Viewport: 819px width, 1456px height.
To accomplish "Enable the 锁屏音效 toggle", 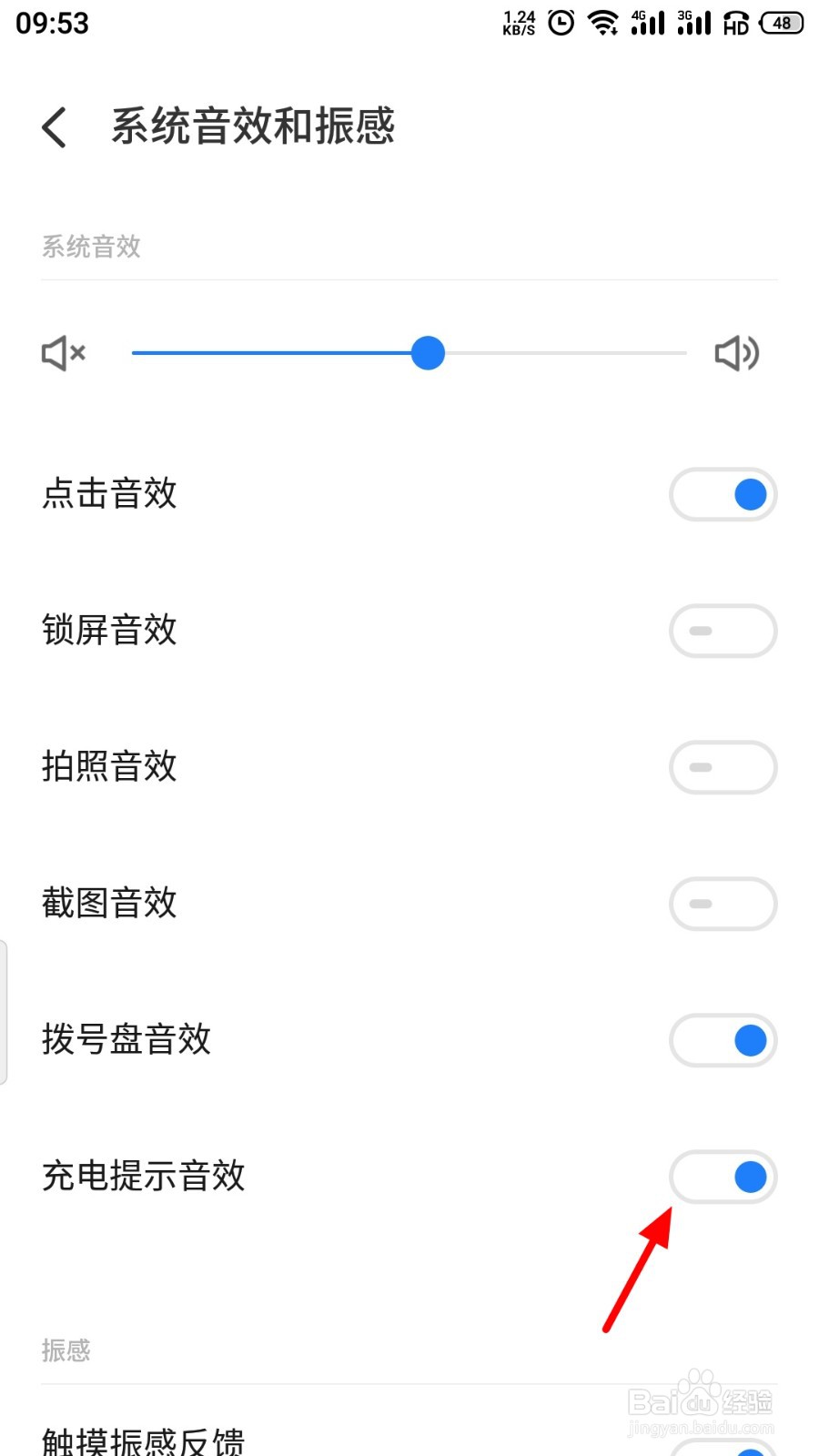I will point(723,631).
